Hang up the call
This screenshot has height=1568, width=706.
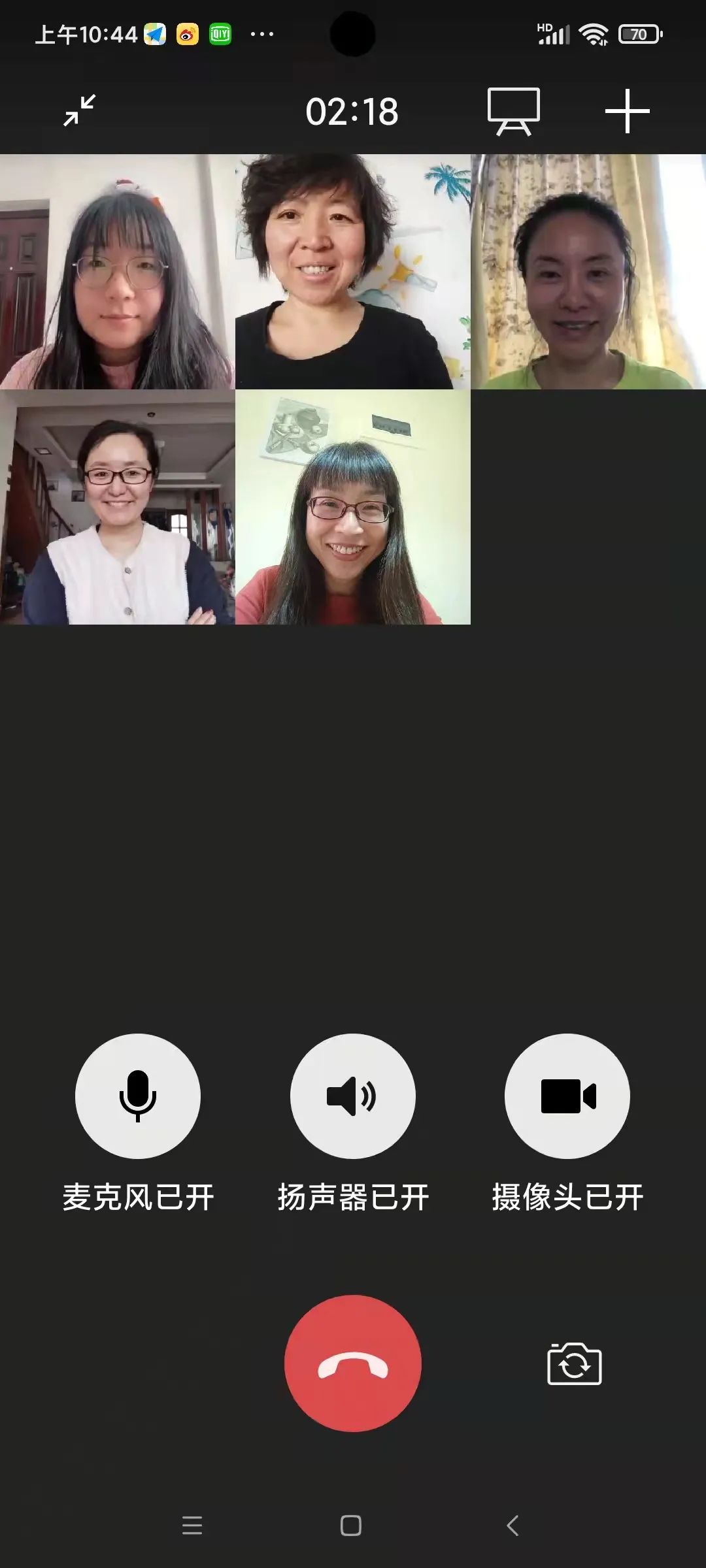point(352,1364)
